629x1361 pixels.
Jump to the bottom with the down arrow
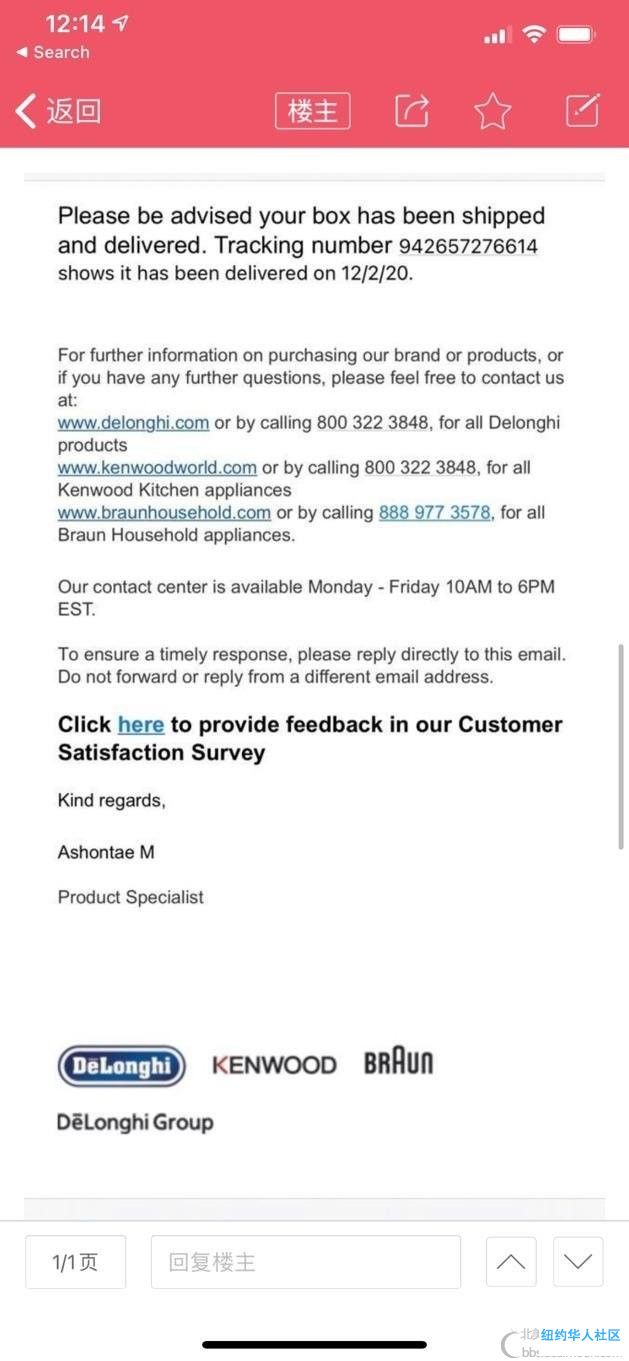(577, 1262)
